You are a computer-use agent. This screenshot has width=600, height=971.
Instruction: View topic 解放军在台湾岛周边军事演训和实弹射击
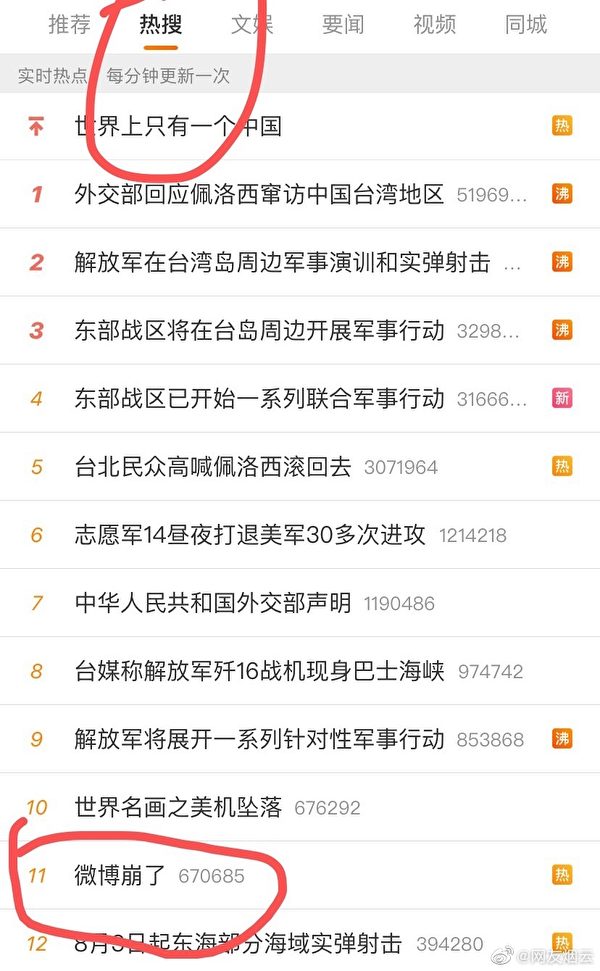point(282,262)
